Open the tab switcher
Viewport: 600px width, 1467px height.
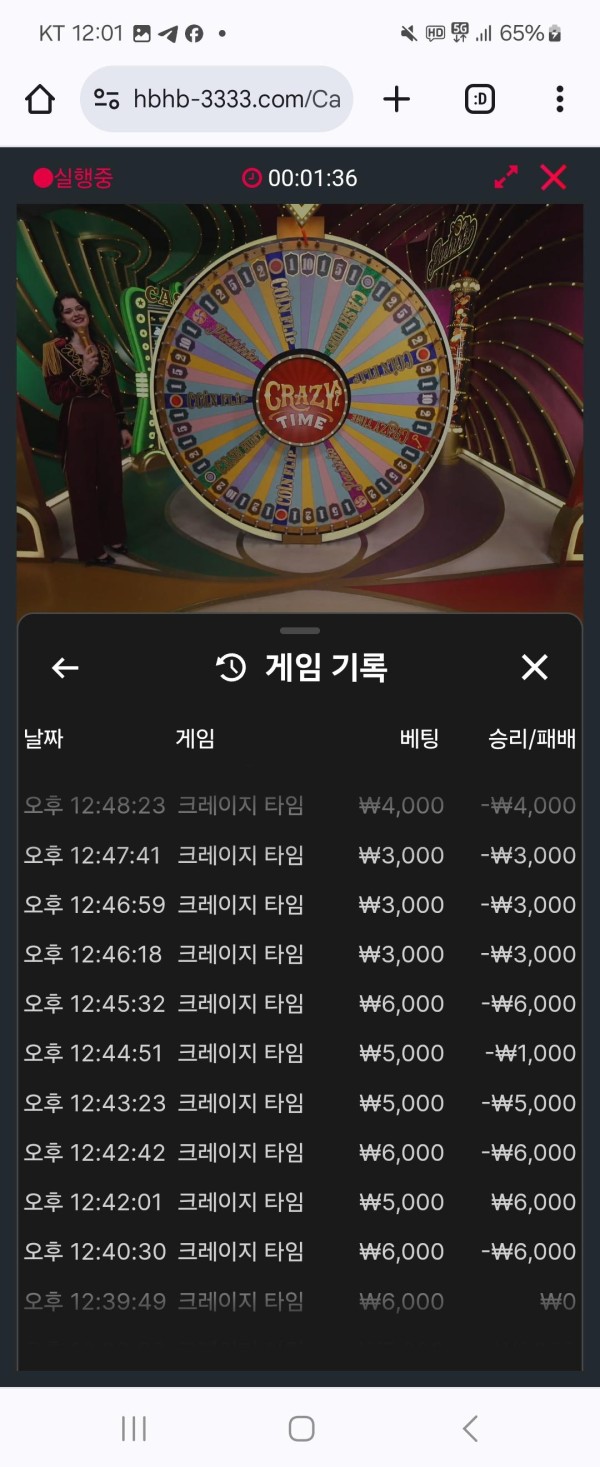(x=480, y=99)
